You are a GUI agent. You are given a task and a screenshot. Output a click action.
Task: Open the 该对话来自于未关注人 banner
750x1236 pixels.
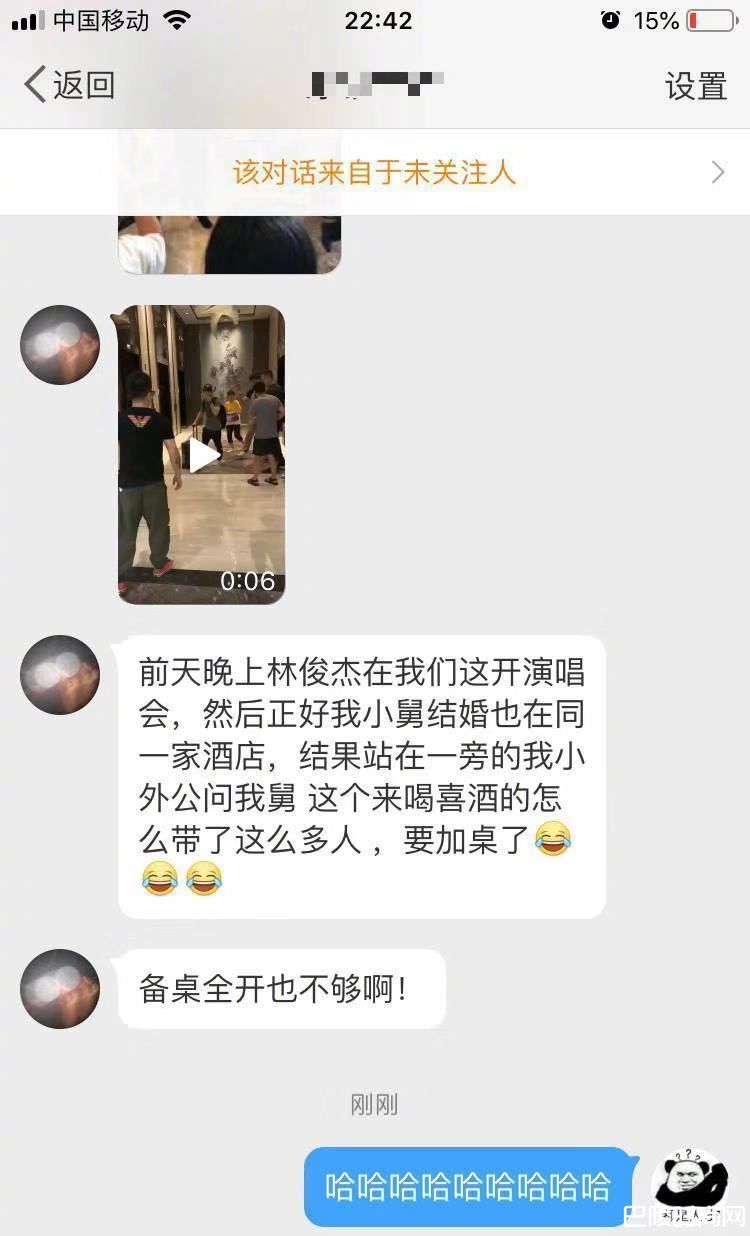[375, 173]
